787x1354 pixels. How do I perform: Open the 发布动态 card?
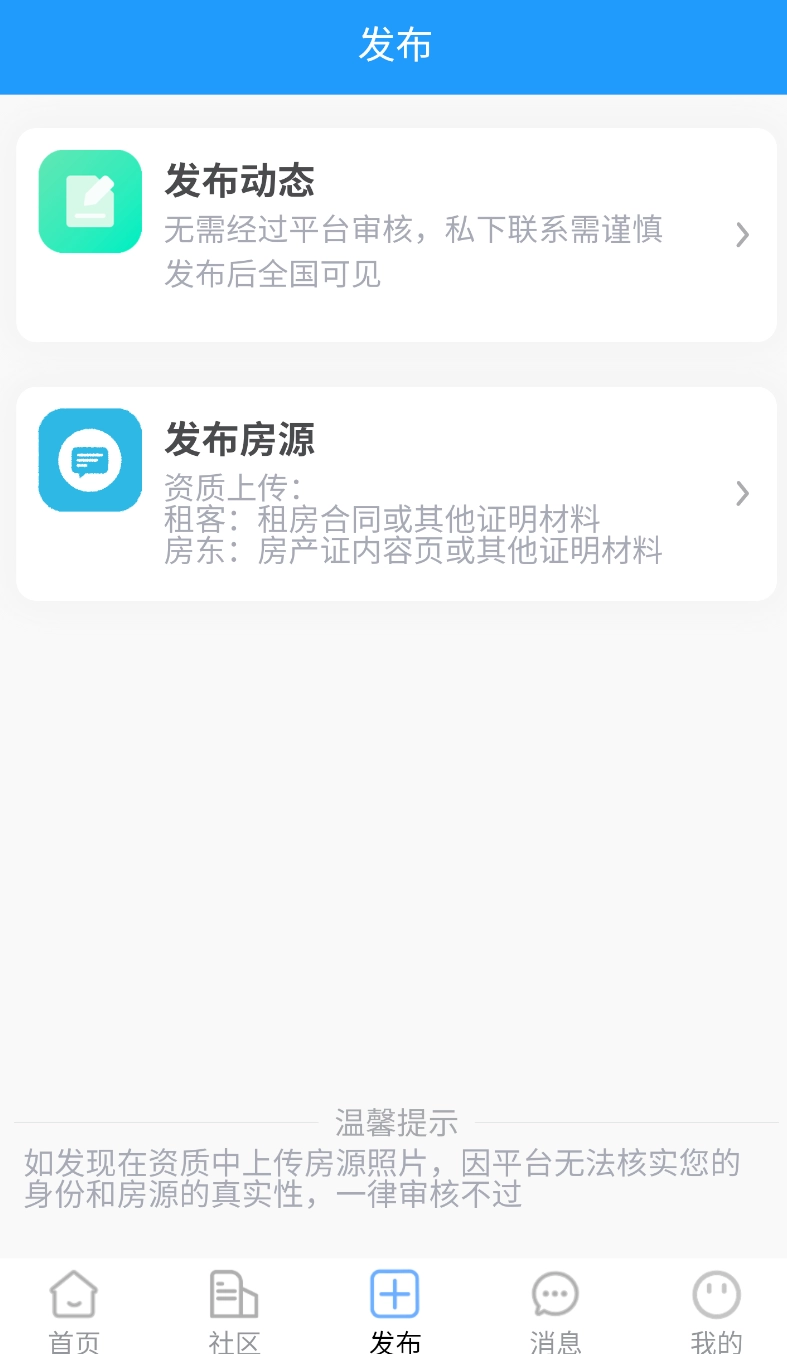(x=396, y=234)
